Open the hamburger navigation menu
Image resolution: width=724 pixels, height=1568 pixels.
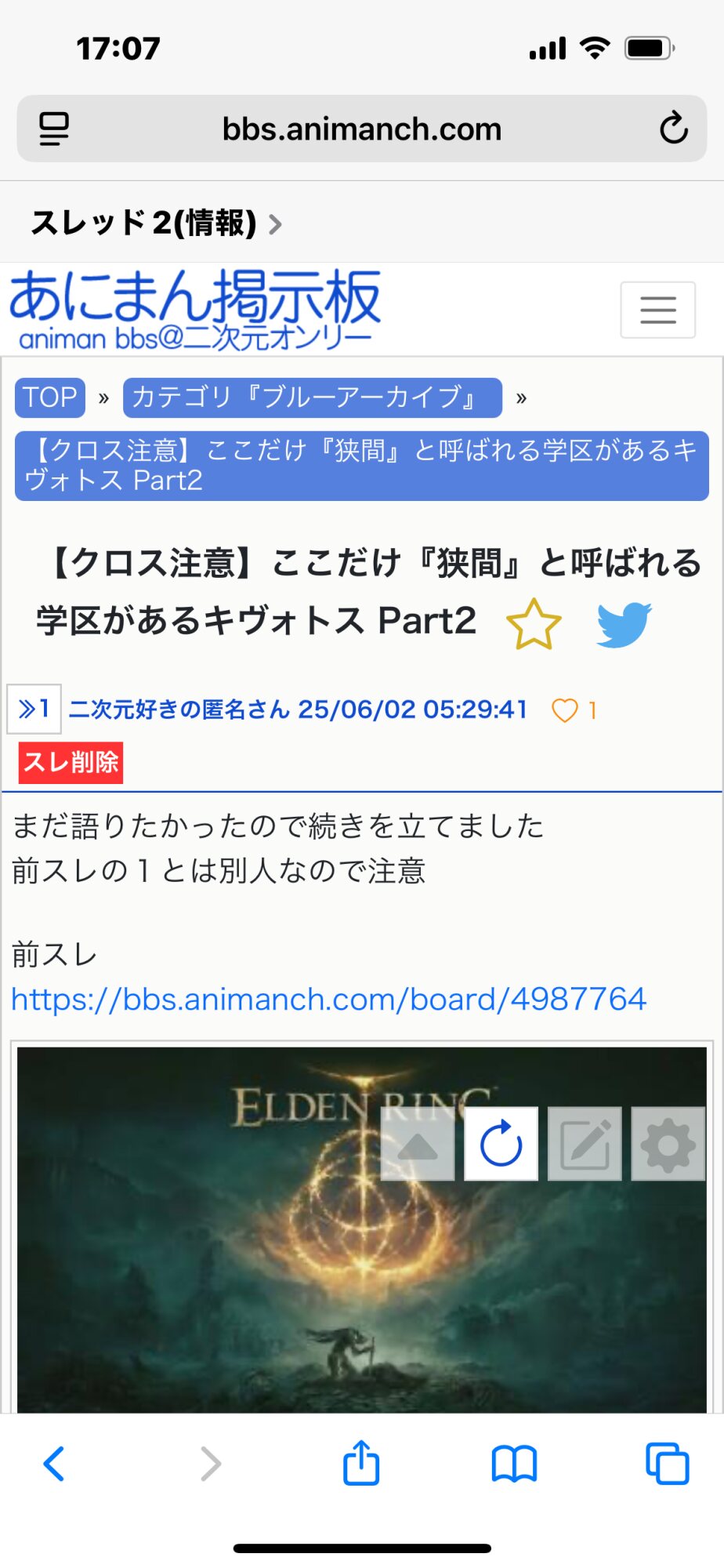coord(658,310)
